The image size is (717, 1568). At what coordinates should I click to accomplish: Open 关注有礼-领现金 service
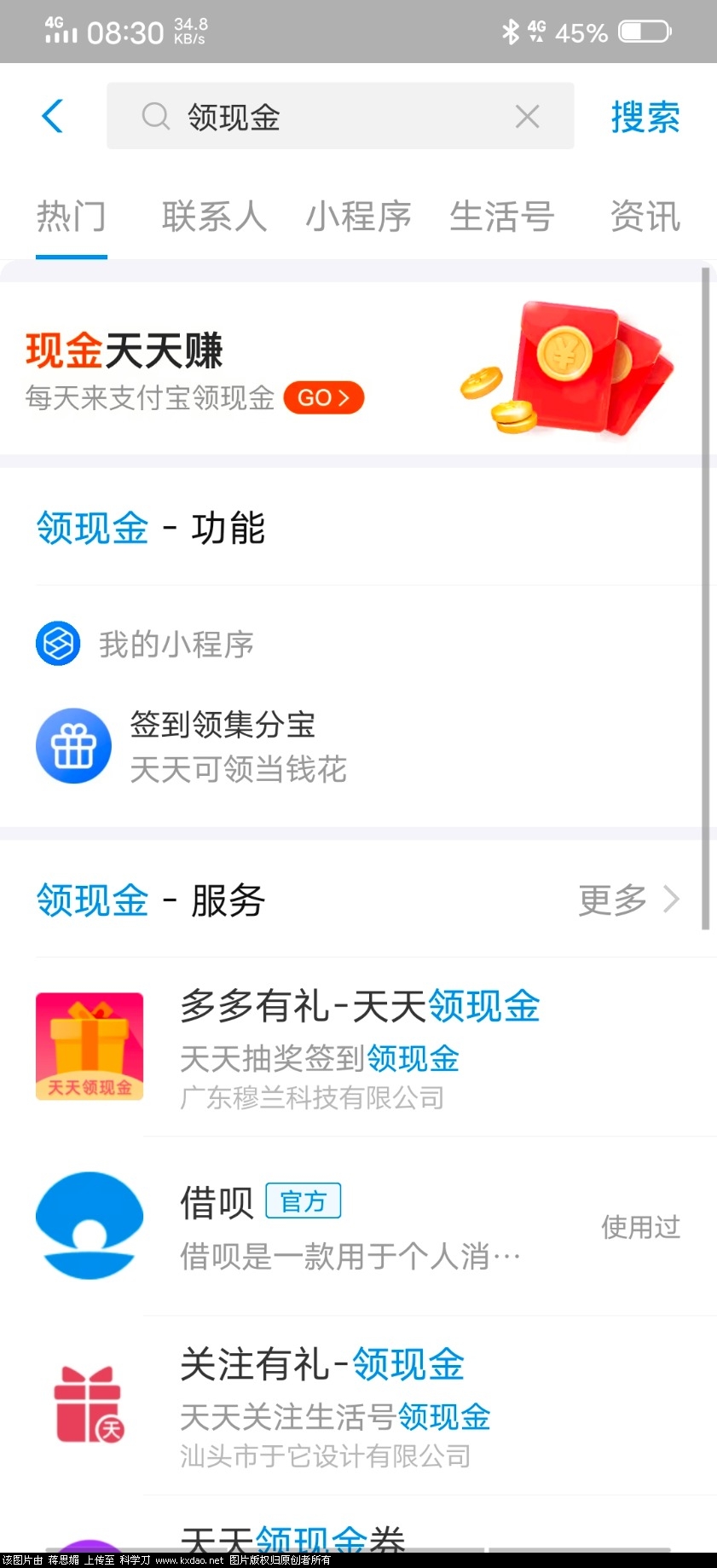coord(358,1404)
